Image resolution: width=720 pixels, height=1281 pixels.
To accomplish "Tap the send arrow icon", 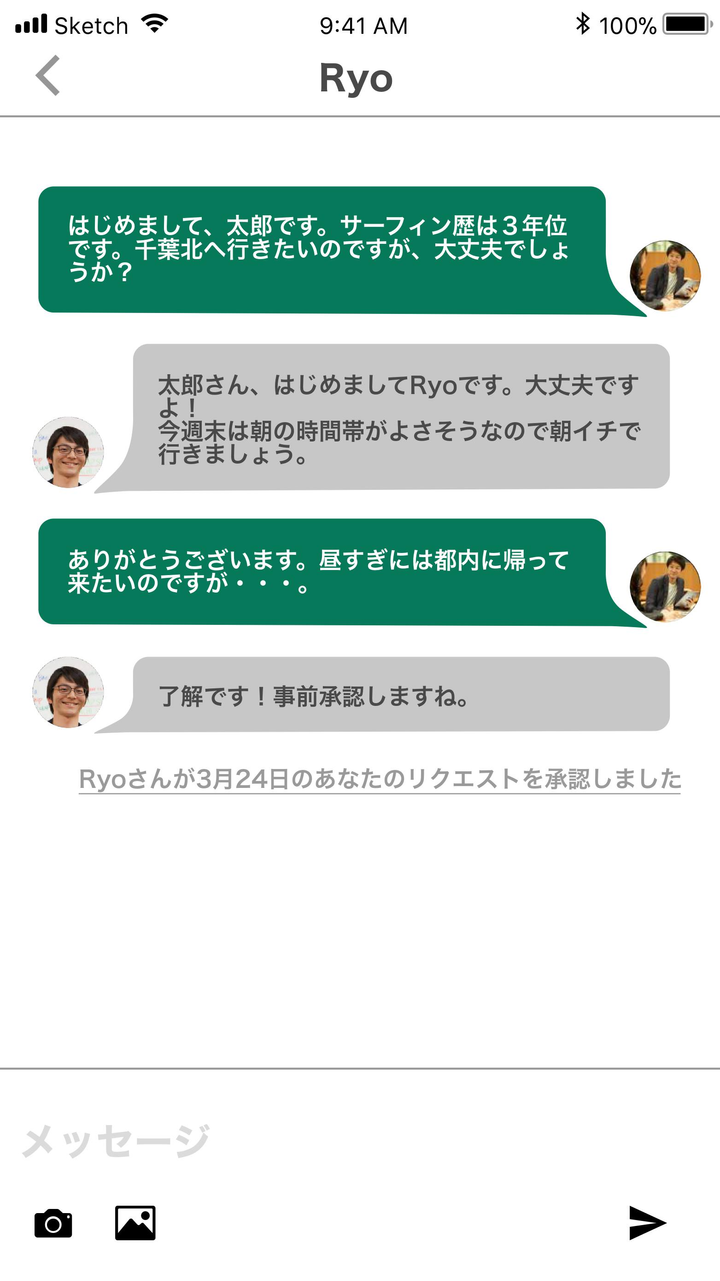I will (x=647, y=1222).
